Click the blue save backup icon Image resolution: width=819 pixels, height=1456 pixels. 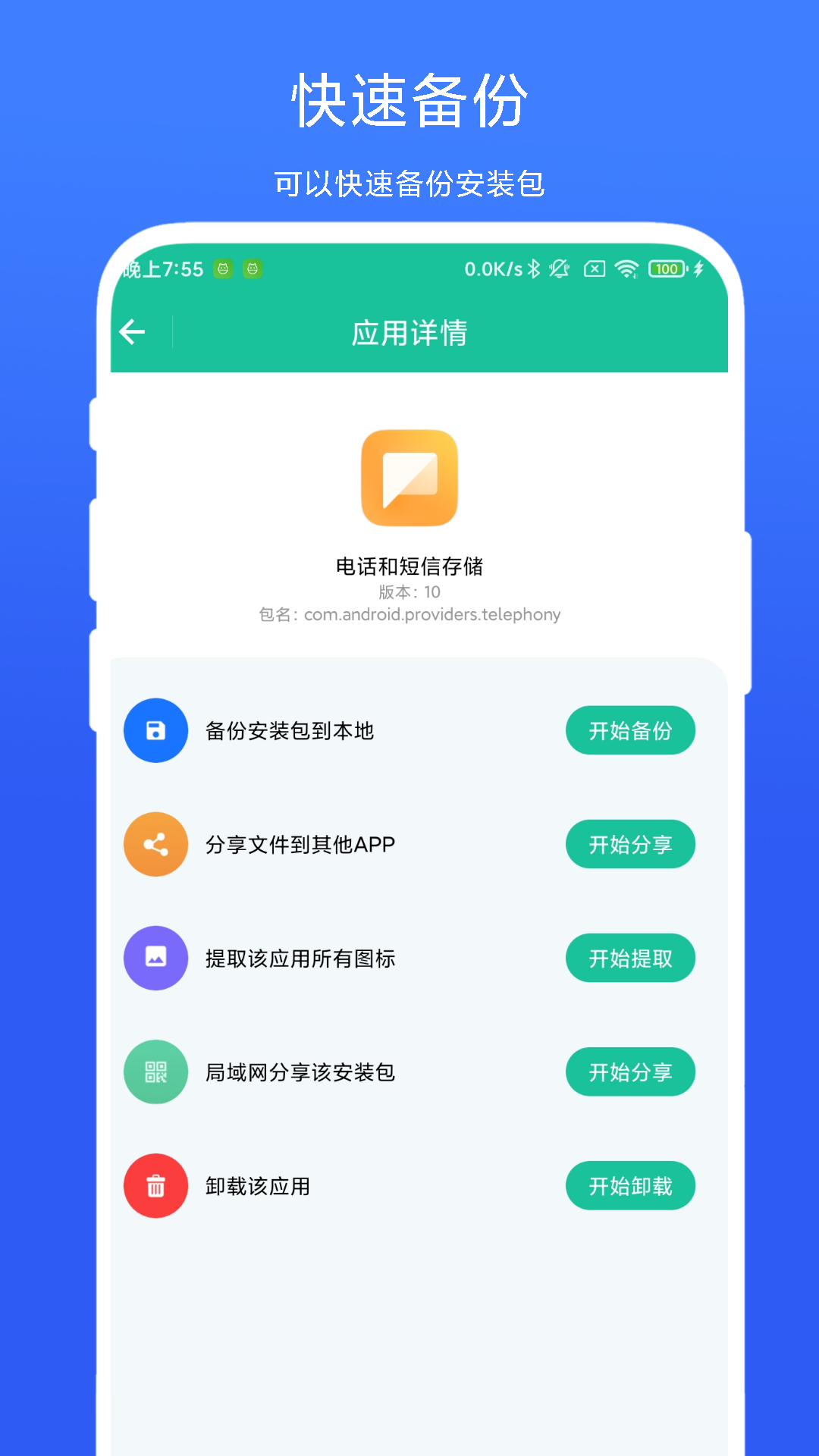click(x=155, y=730)
